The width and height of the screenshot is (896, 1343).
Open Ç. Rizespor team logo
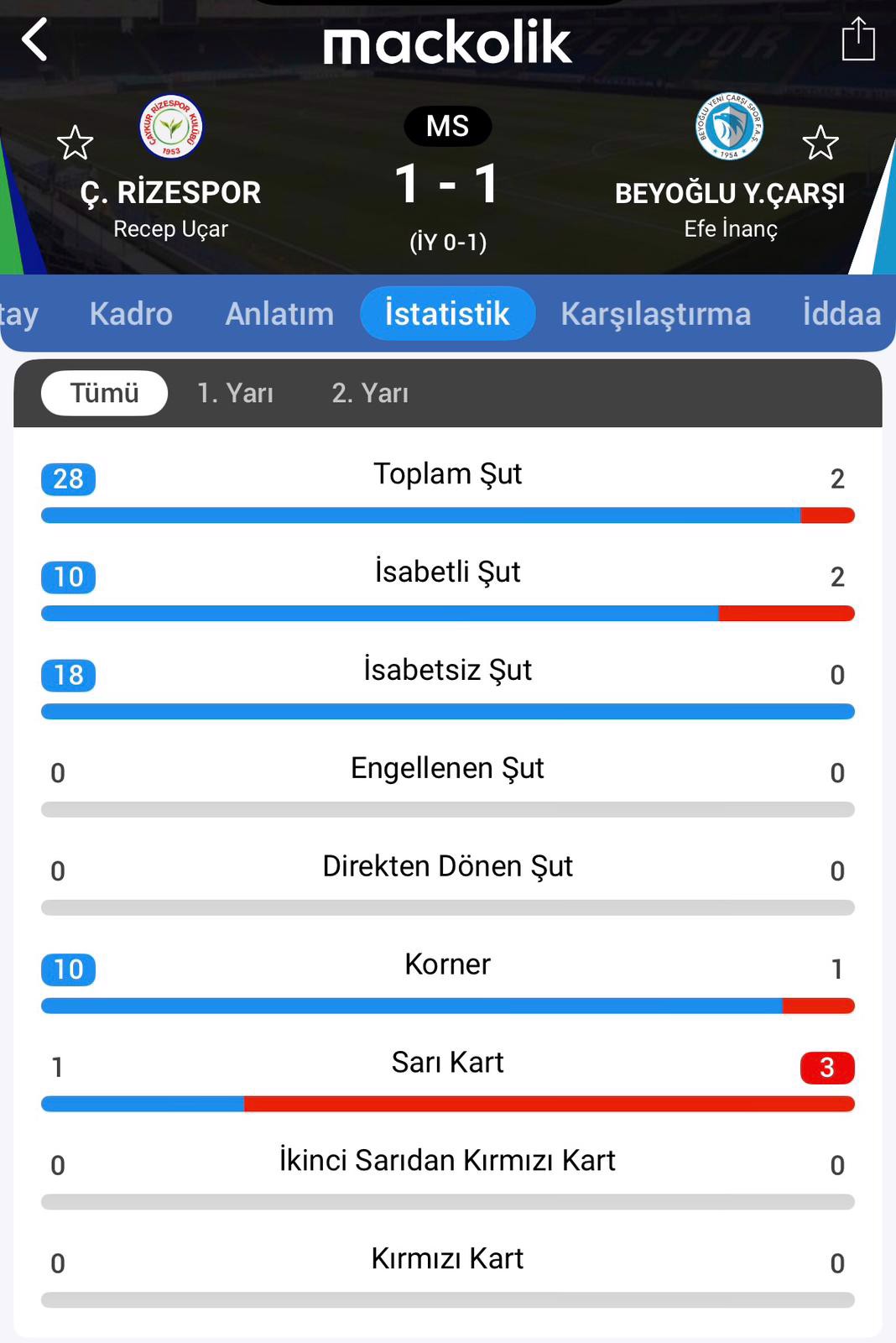click(x=171, y=127)
